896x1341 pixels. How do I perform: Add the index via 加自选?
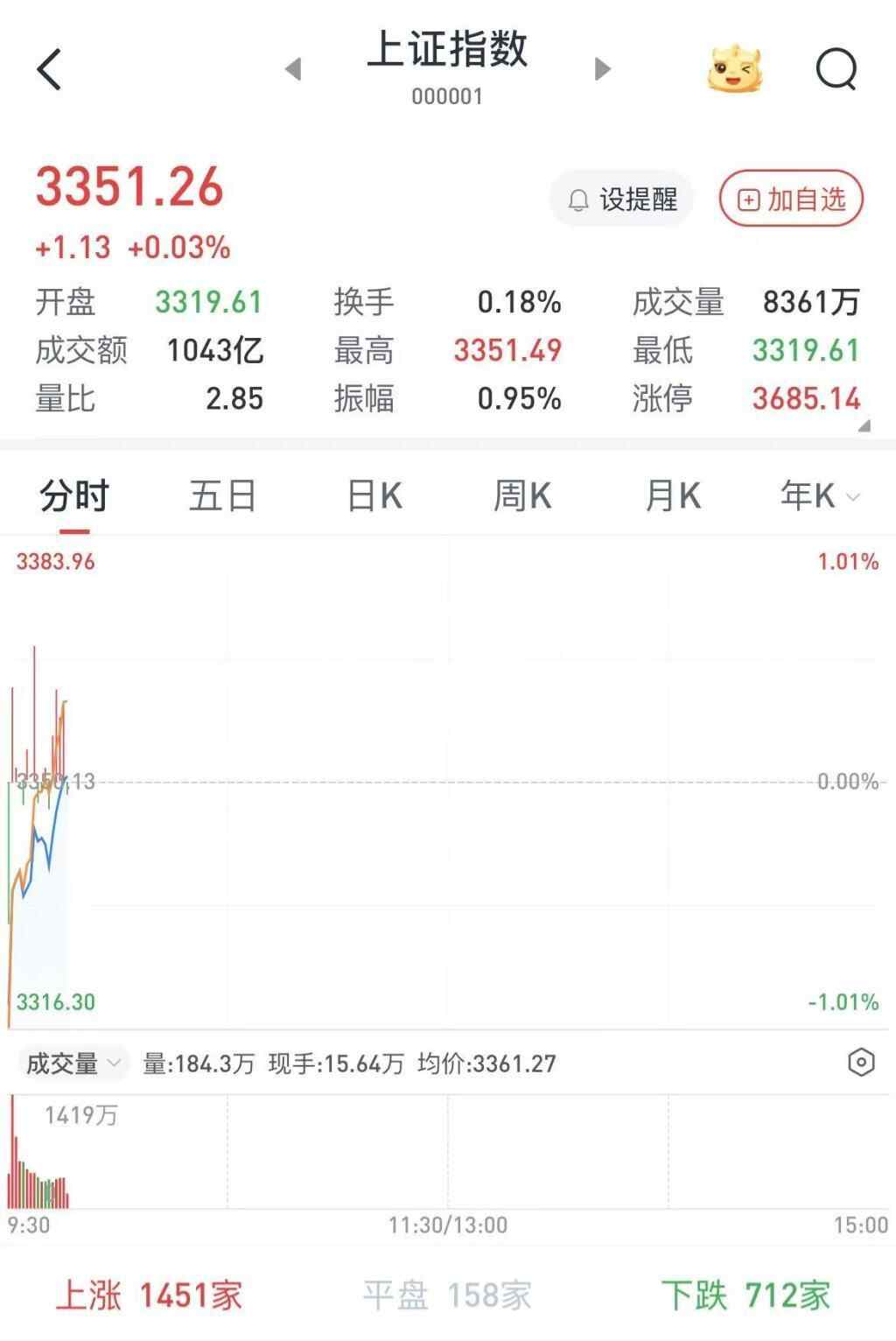[791, 200]
